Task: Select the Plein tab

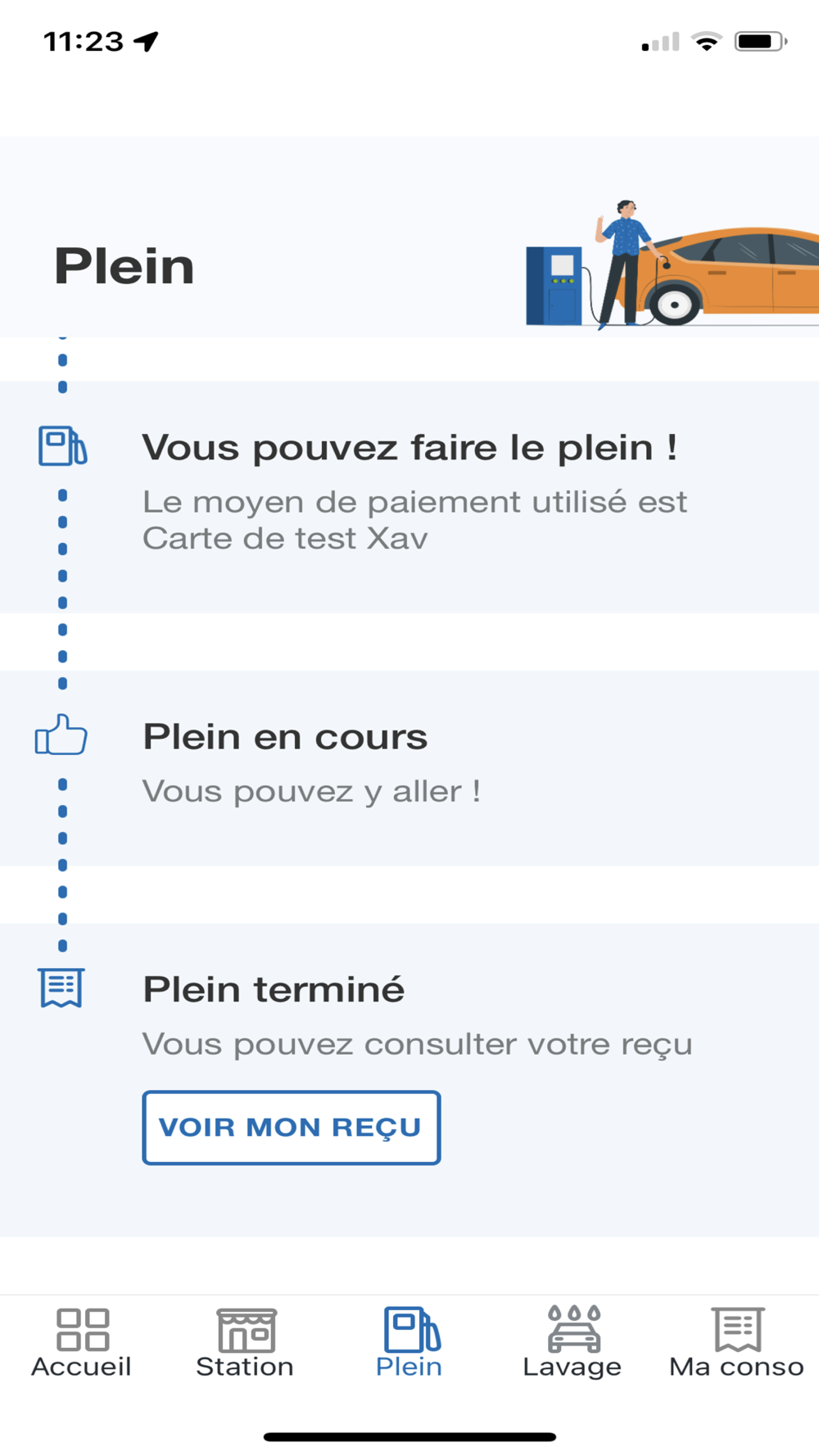Action: pos(409,1342)
